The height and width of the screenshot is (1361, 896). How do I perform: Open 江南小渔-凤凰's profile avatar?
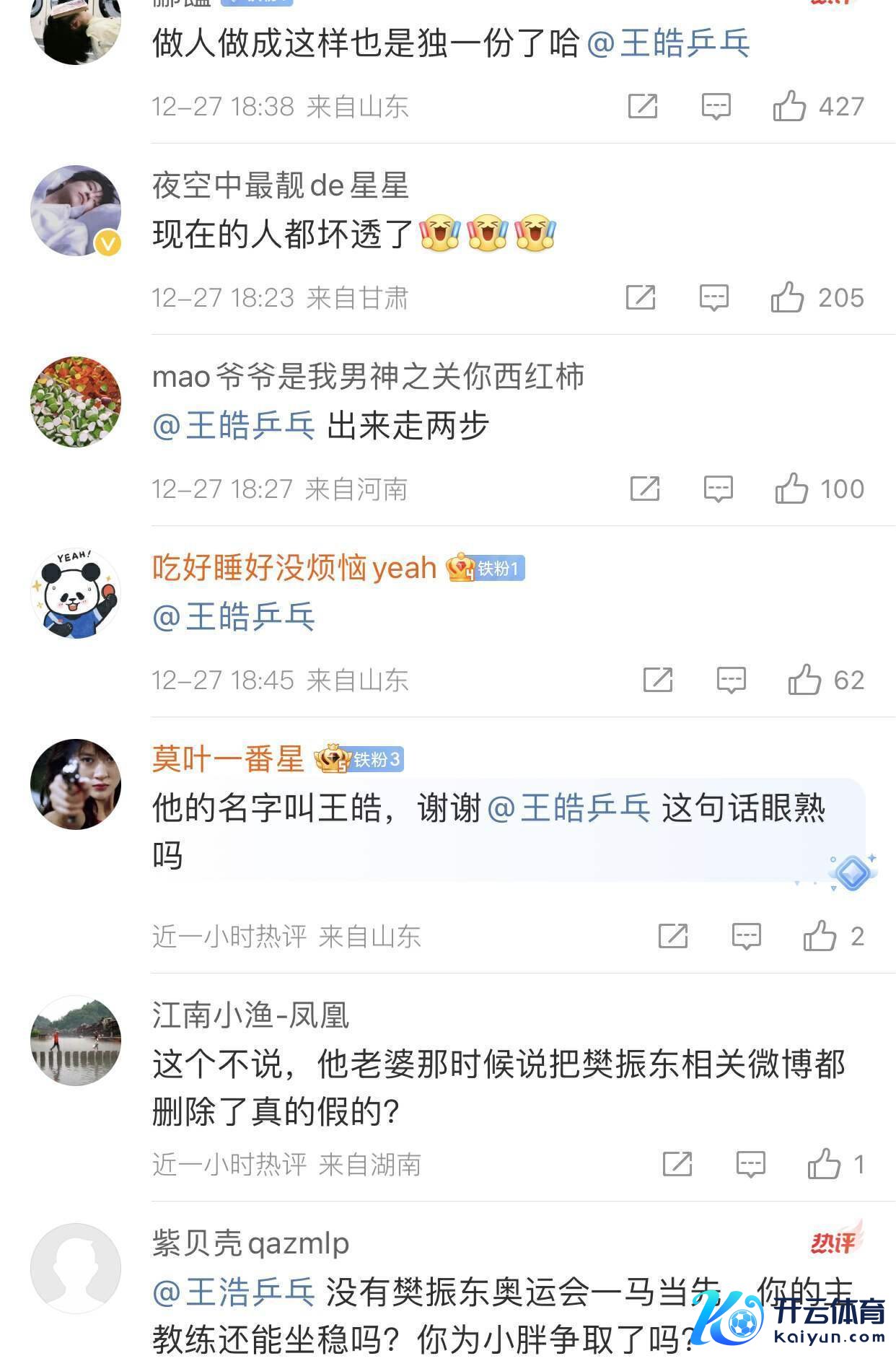pos(76,1041)
